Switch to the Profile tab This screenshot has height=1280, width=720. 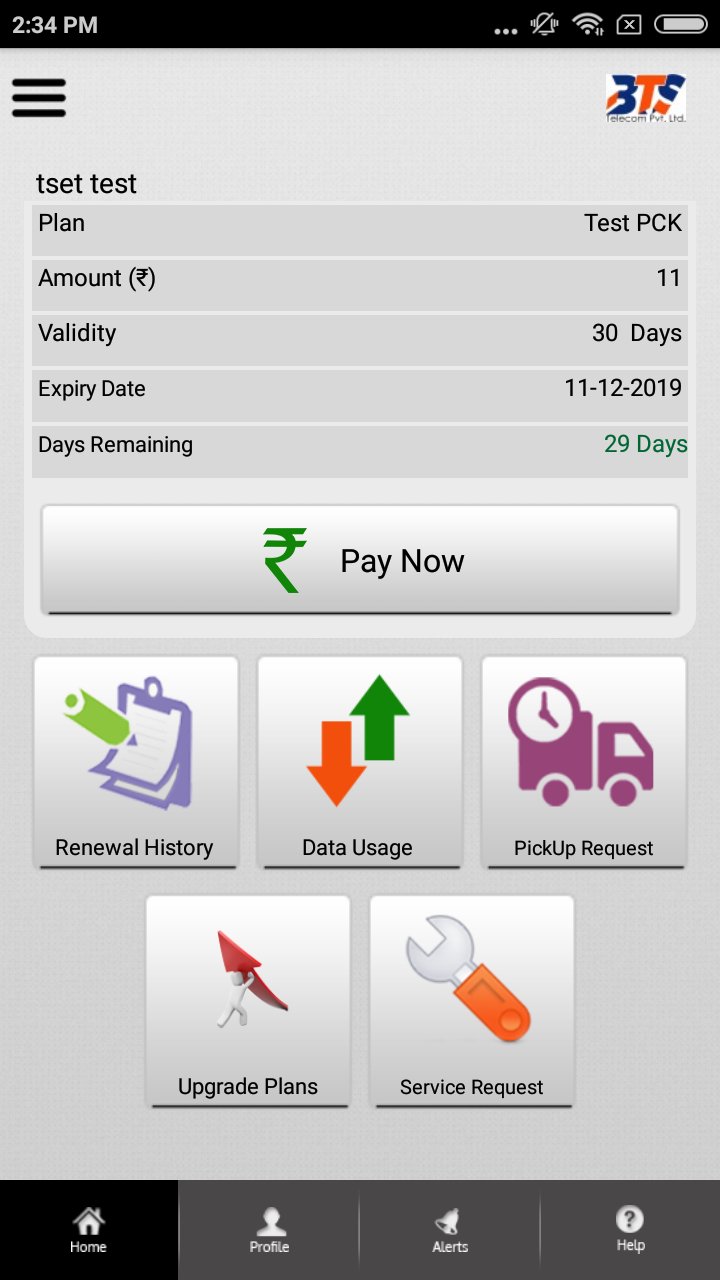tap(269, 1228)
